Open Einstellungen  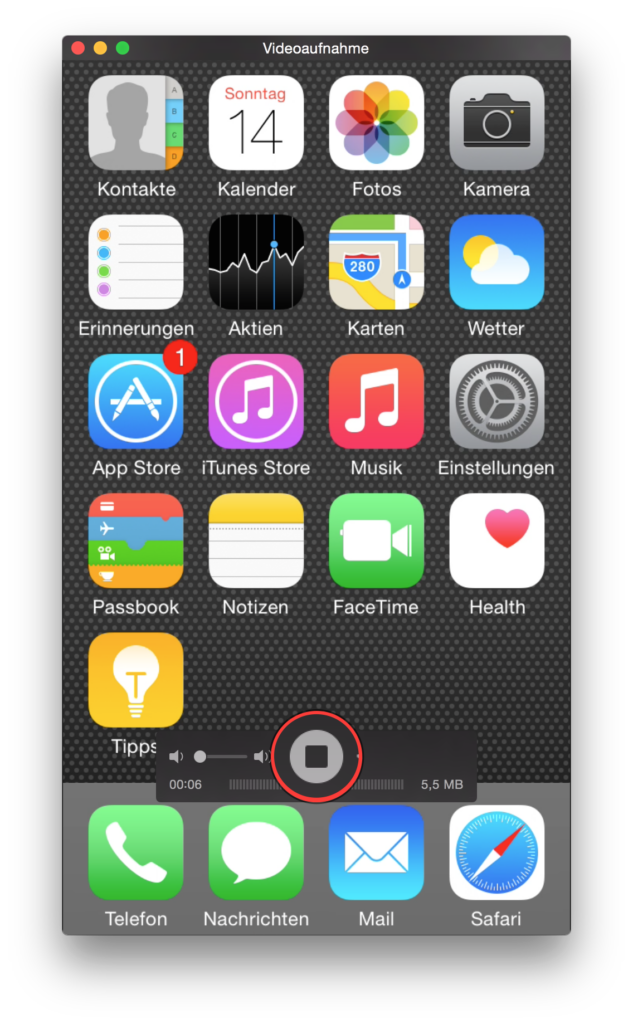tap(496, 402)
